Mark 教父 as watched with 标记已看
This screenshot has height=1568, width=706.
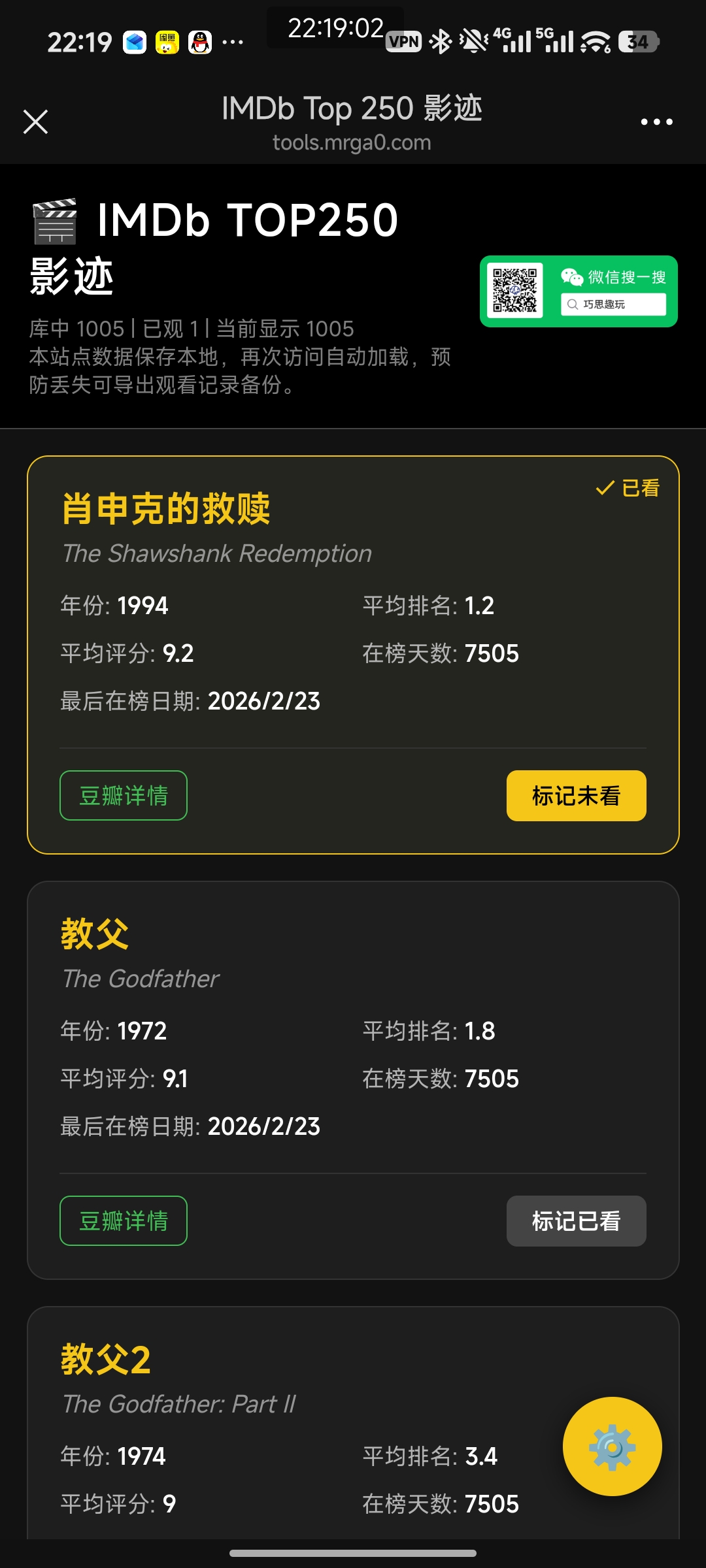click(x=576, y=1220)
